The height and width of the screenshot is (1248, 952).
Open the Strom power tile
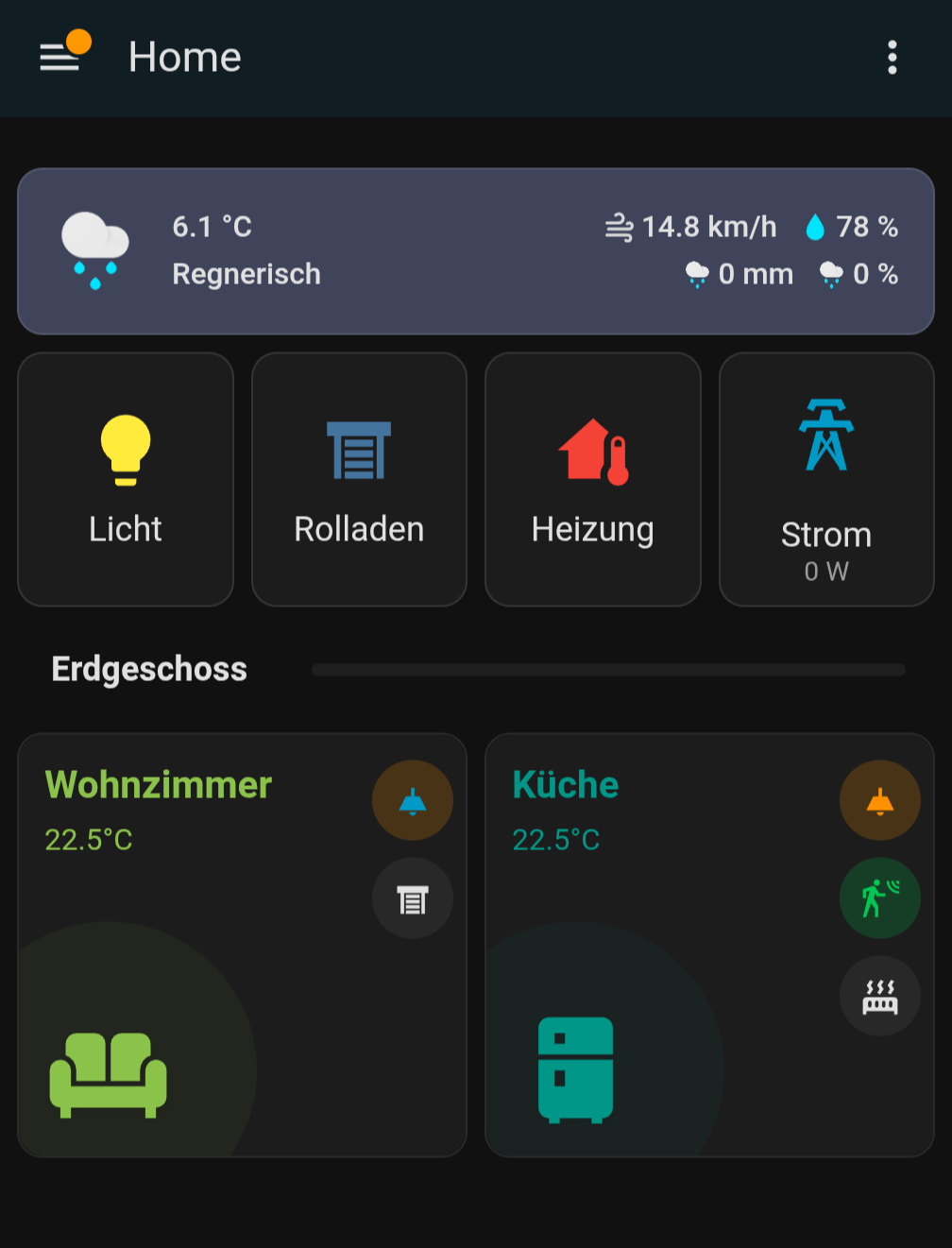tap(826, 479)
